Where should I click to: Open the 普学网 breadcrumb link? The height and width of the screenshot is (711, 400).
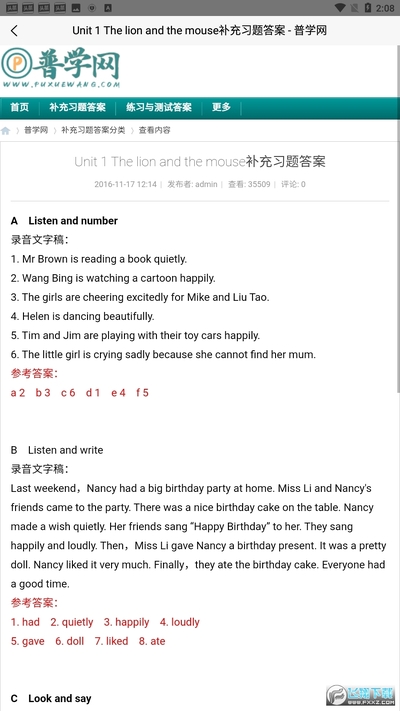click(36, 131)
